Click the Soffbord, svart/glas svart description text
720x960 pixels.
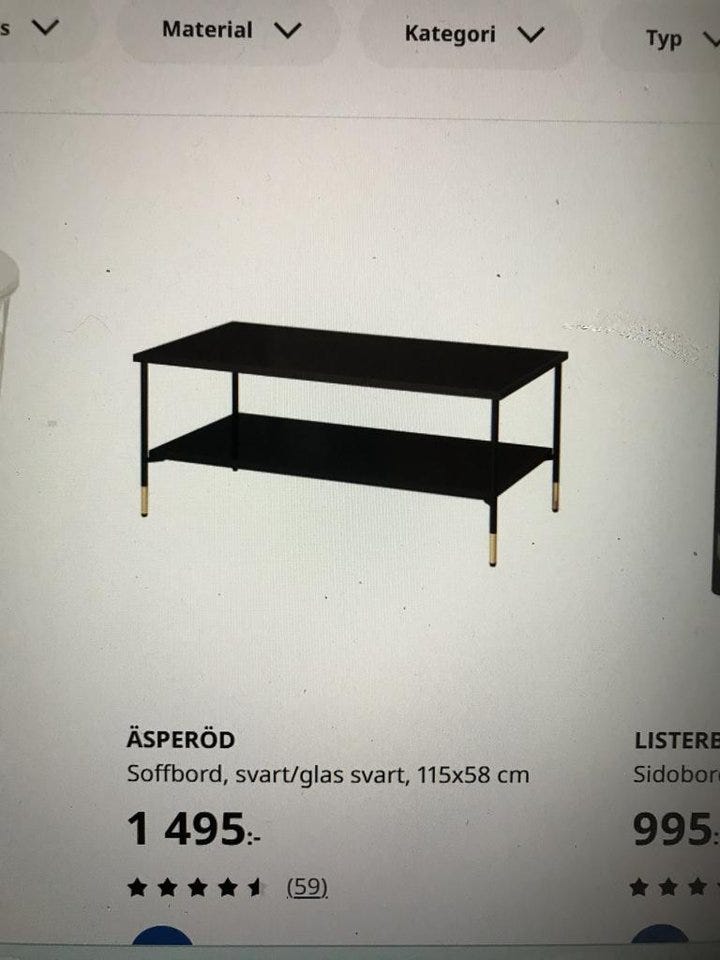(330, 772)
